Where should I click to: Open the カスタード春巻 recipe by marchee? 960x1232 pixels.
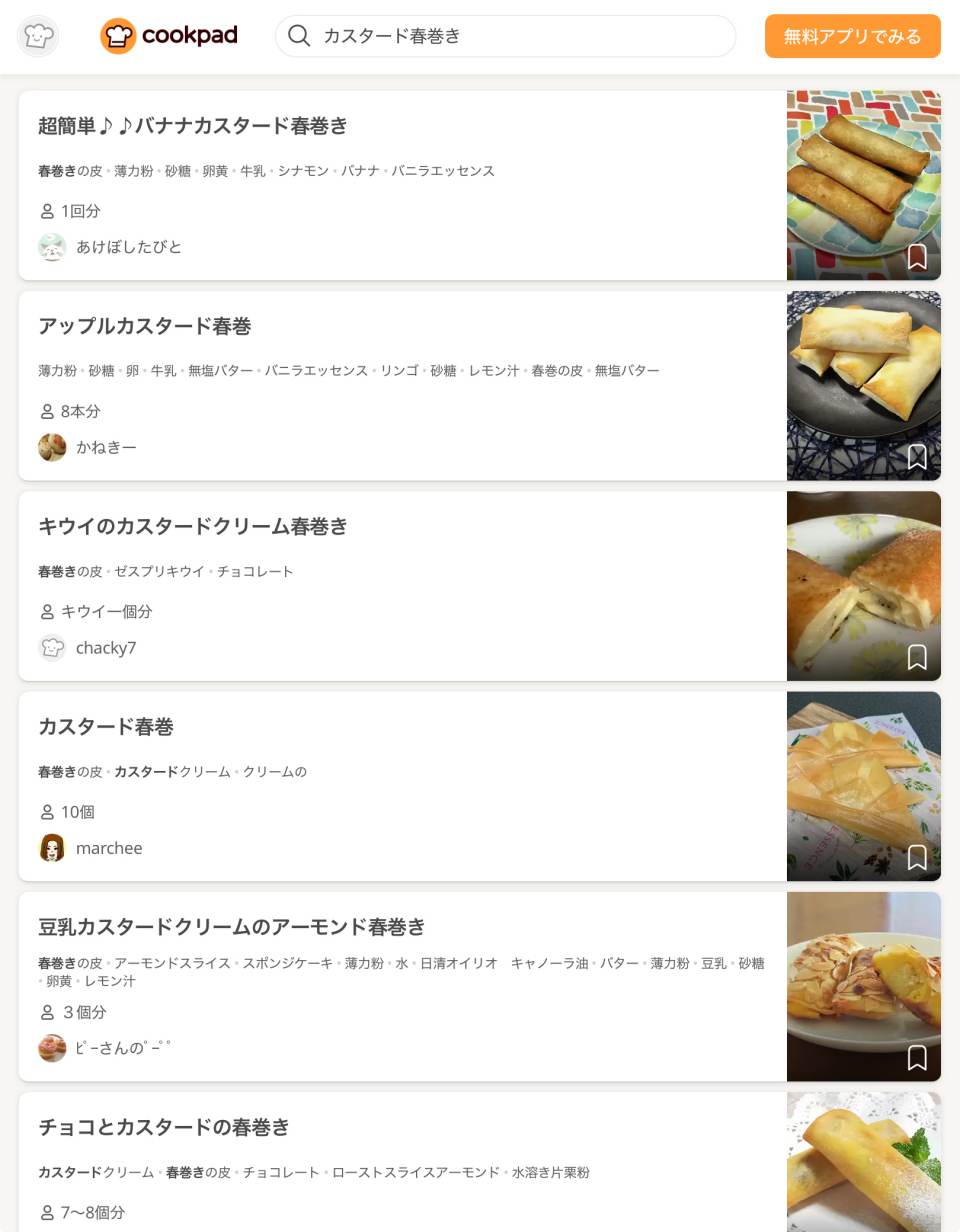[x=106, y=727]
